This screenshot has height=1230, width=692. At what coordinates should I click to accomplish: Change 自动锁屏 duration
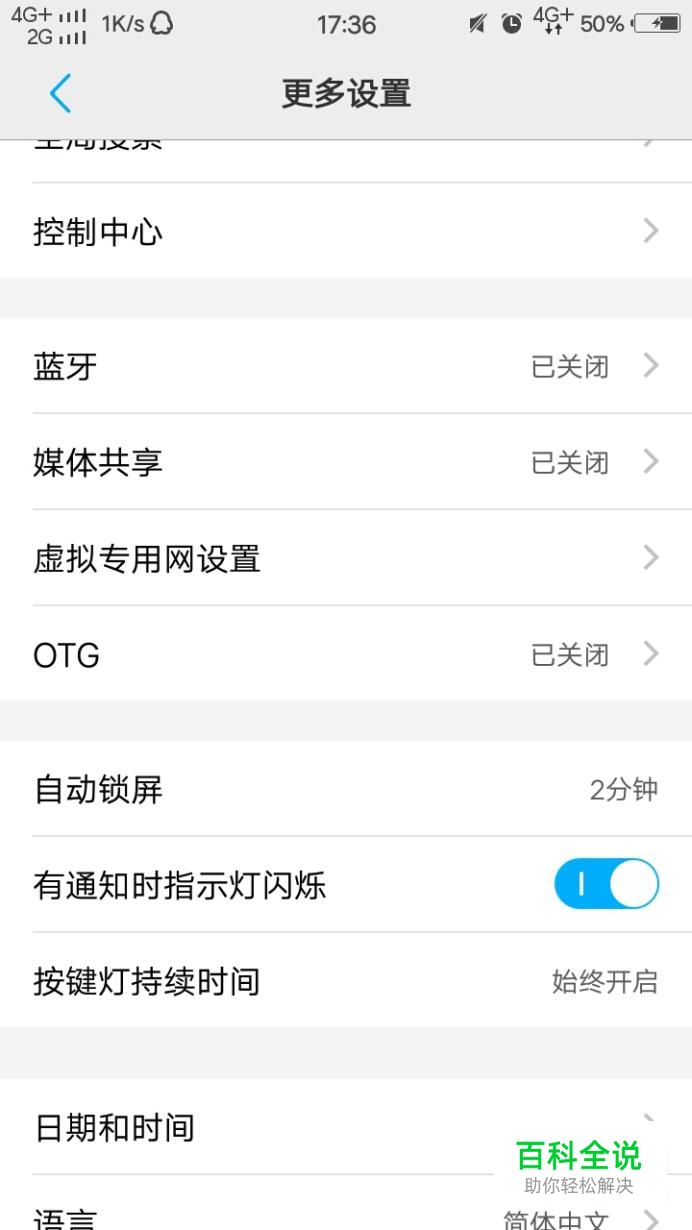pos(346,790)
